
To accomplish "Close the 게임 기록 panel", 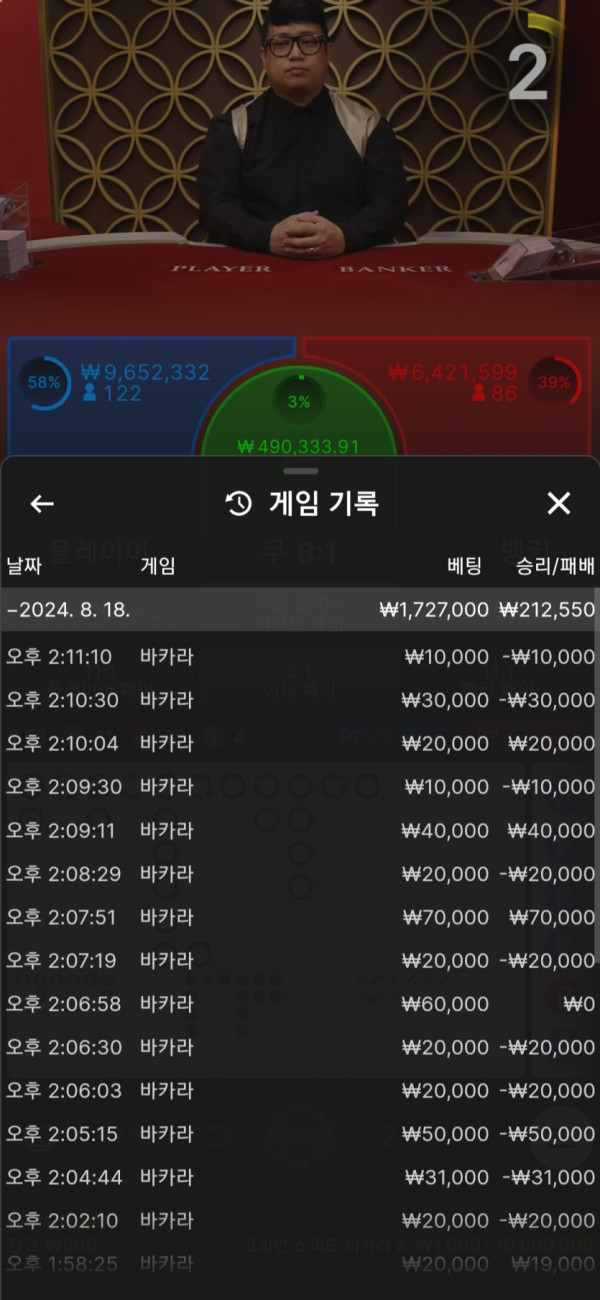I will [558, 504].
